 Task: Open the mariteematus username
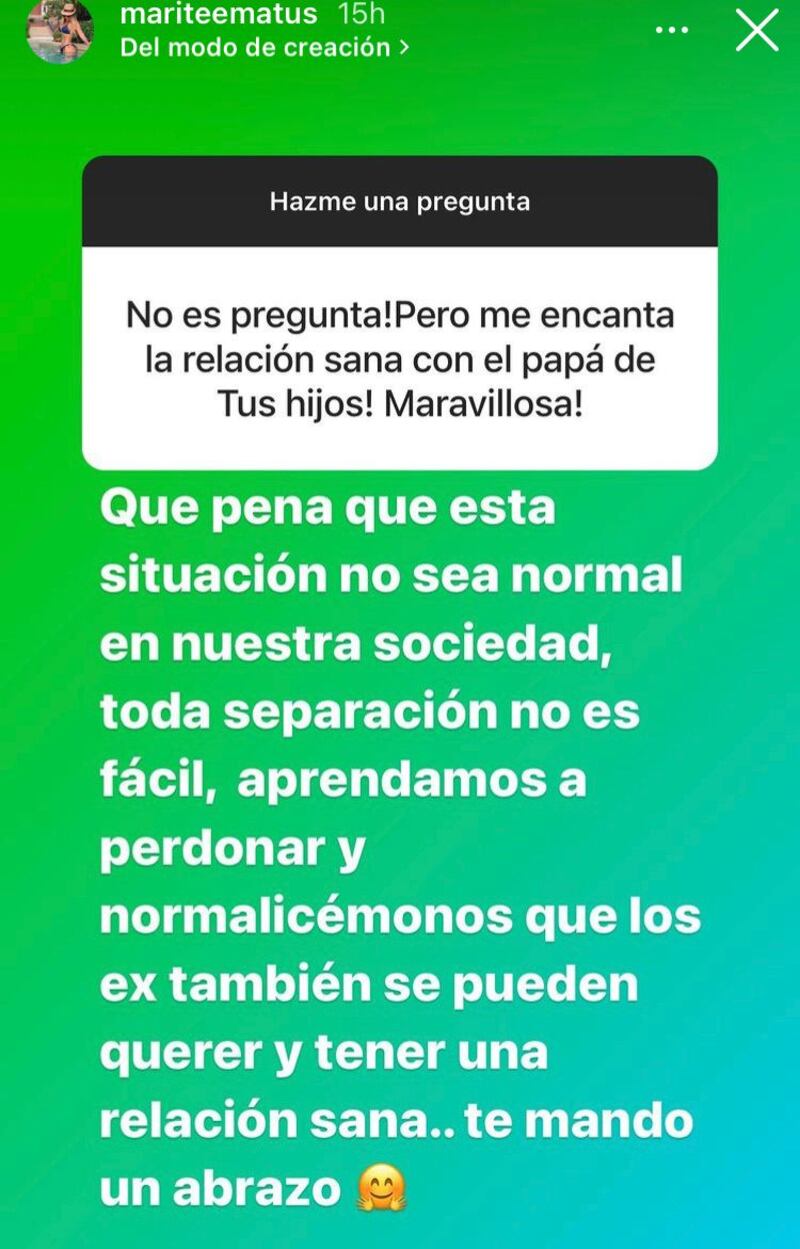pyautogui.click(x=217, y=15)
